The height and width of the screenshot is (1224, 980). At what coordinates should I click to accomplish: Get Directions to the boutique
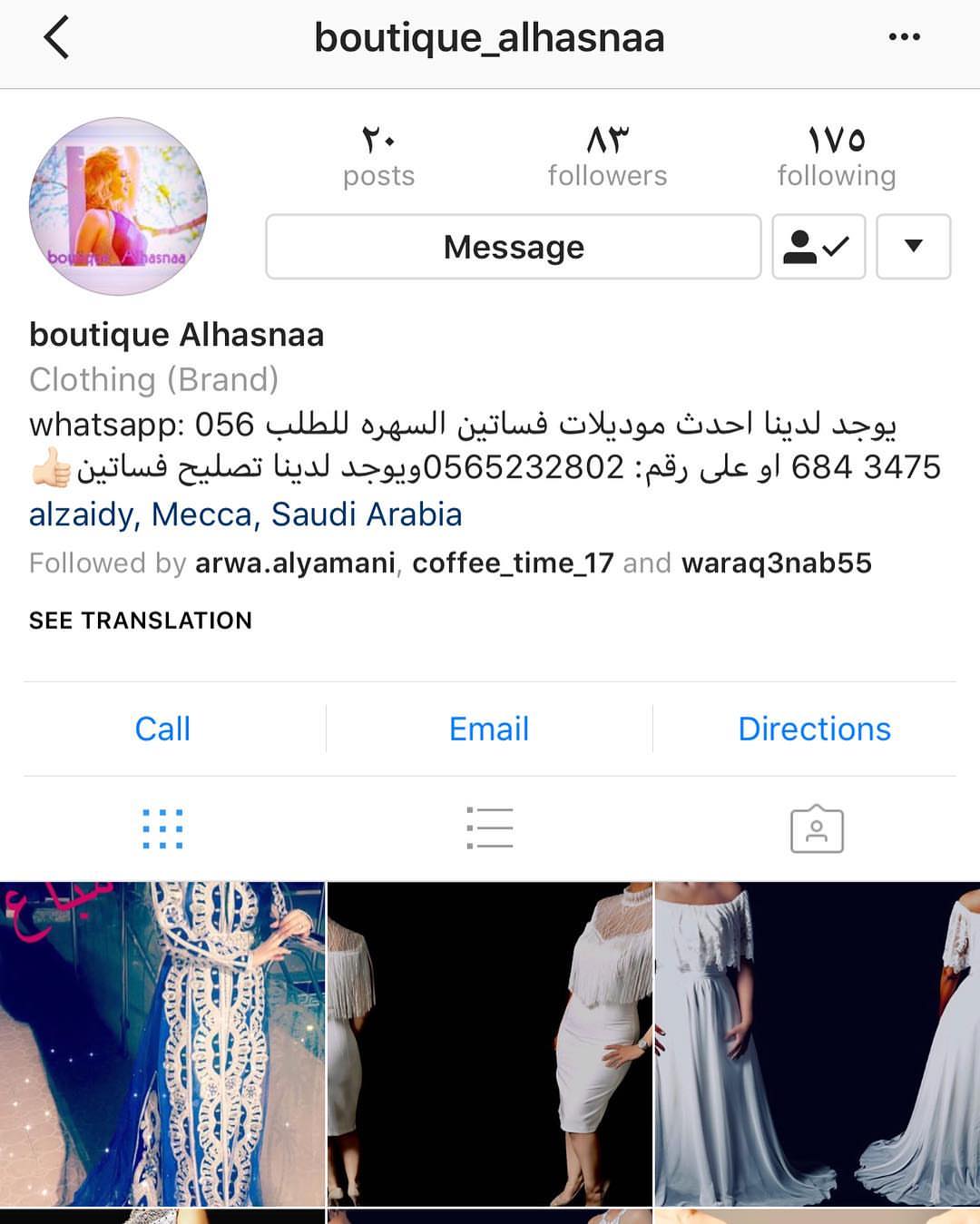coord(814,729)
